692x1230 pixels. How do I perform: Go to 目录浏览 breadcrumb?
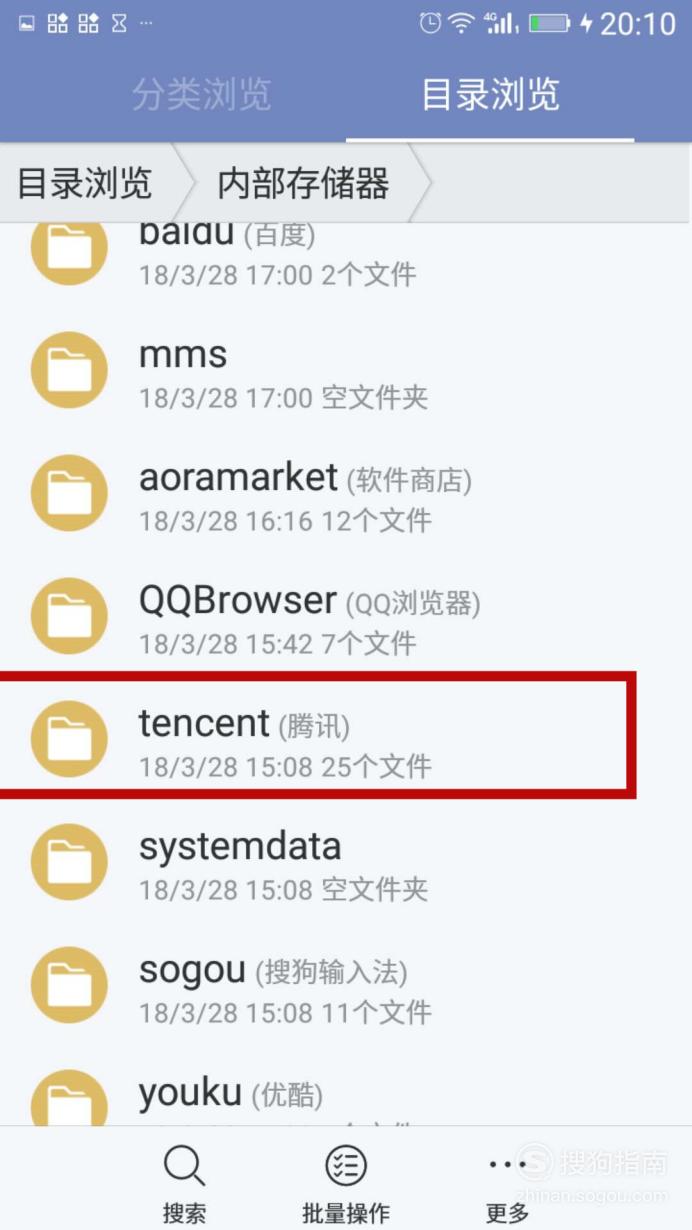[85, 183]
